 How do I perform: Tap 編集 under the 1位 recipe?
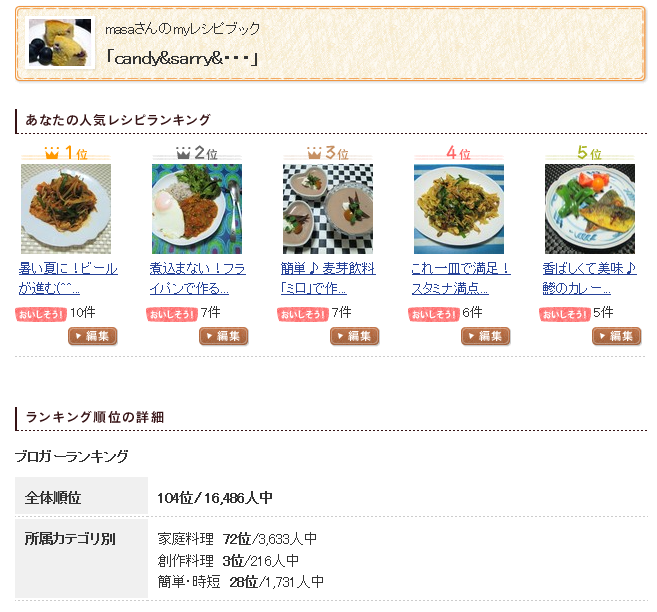pos(92,336)
